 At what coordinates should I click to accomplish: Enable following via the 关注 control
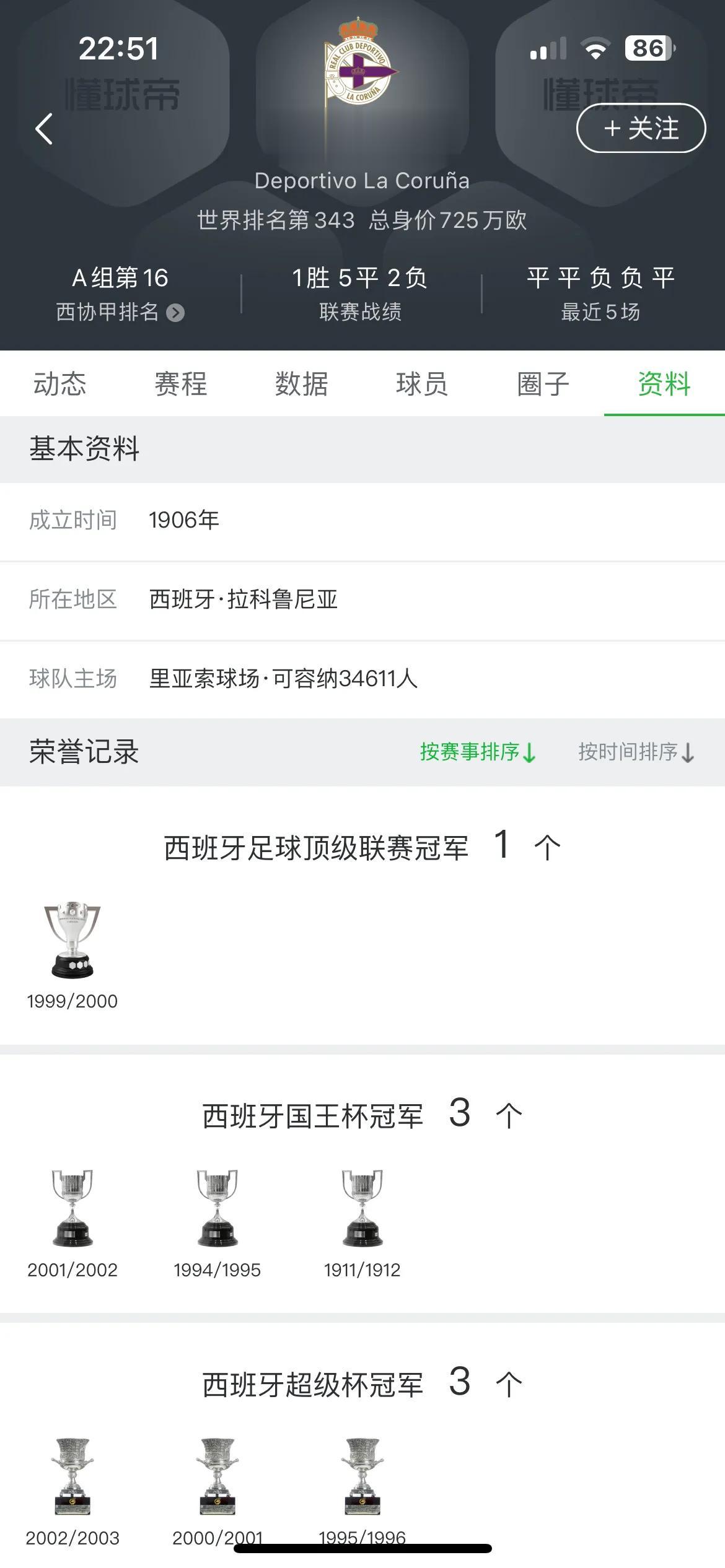click(x=641, y=128)
